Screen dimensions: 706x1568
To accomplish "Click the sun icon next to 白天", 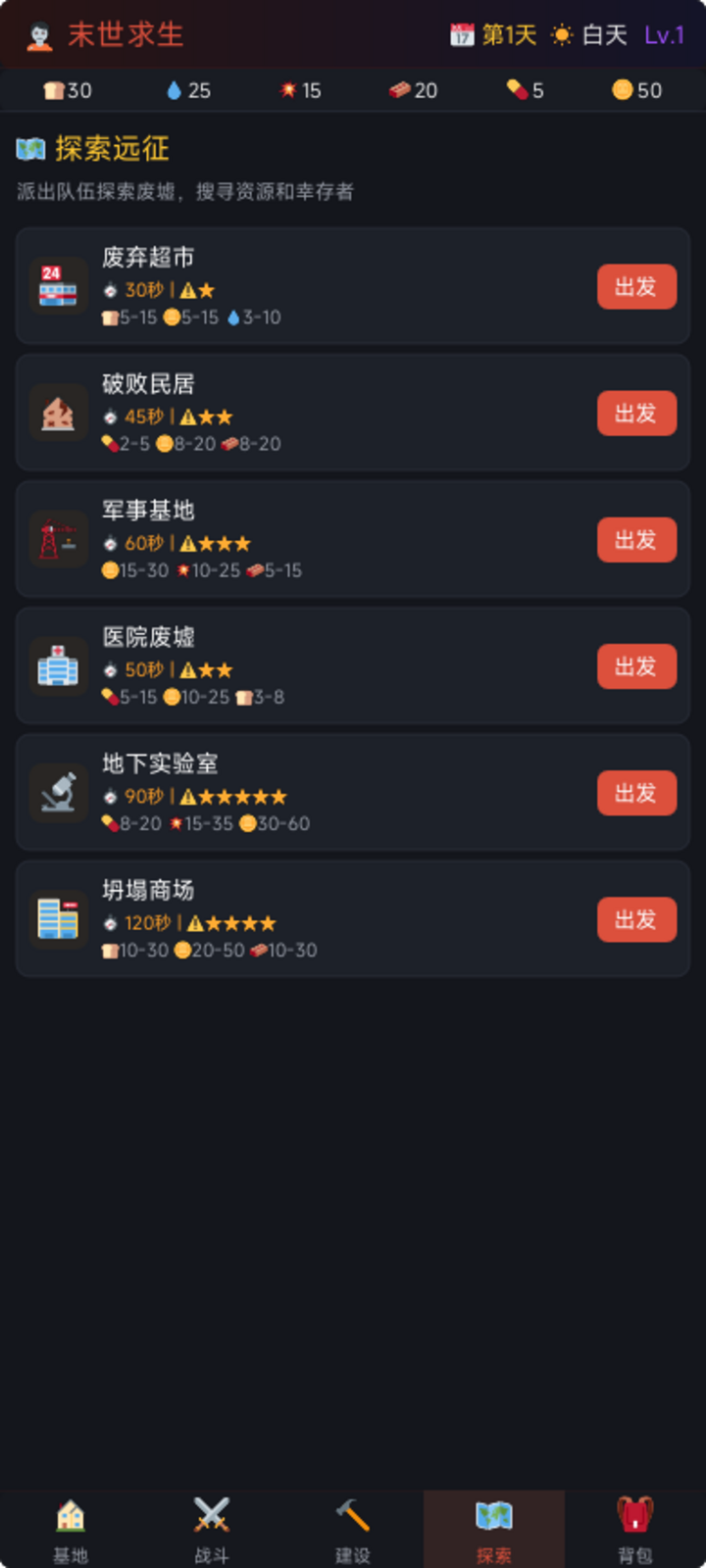I will coord(560,32).
